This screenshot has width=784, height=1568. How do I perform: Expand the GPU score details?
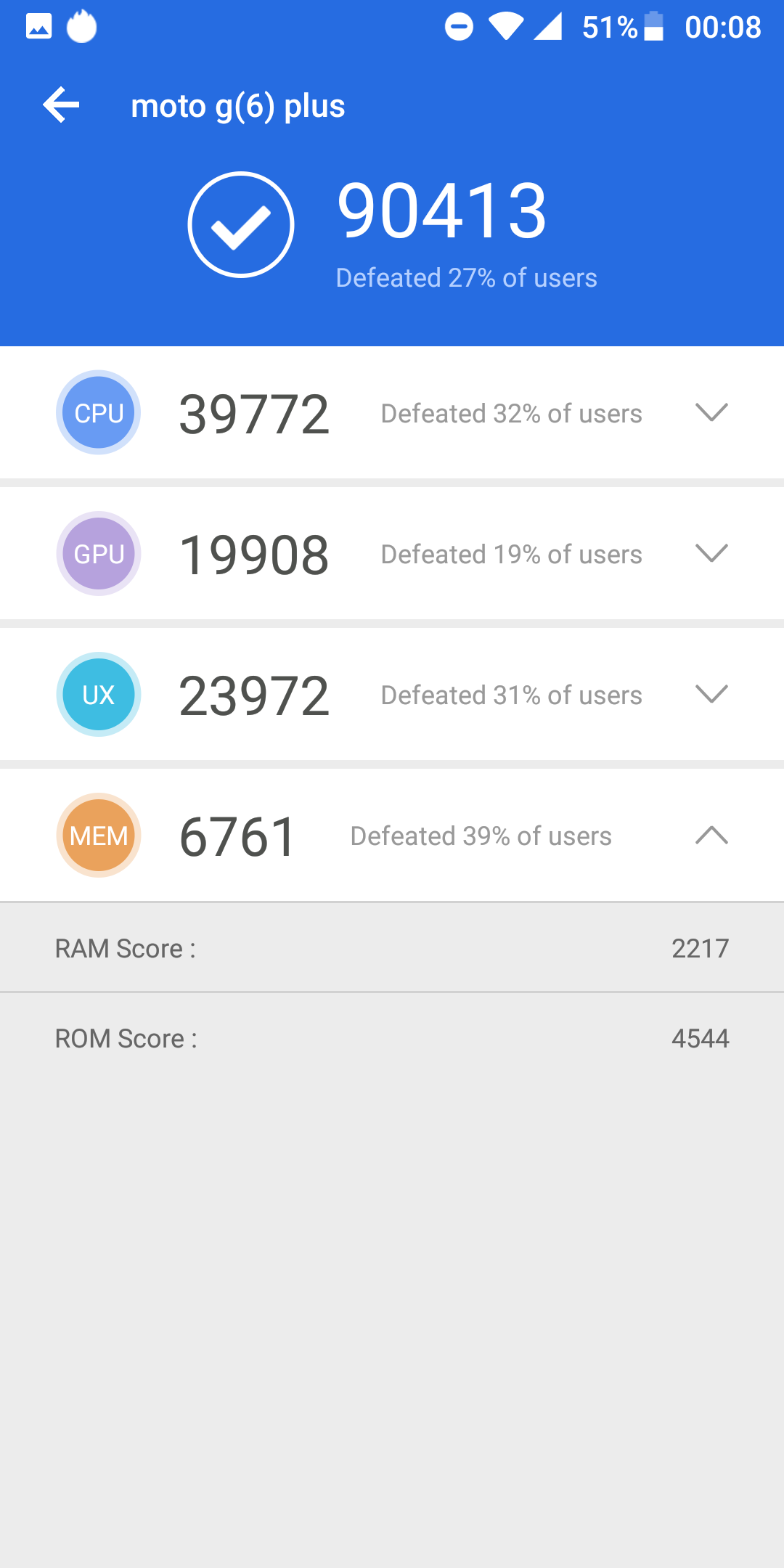[711, 553]
